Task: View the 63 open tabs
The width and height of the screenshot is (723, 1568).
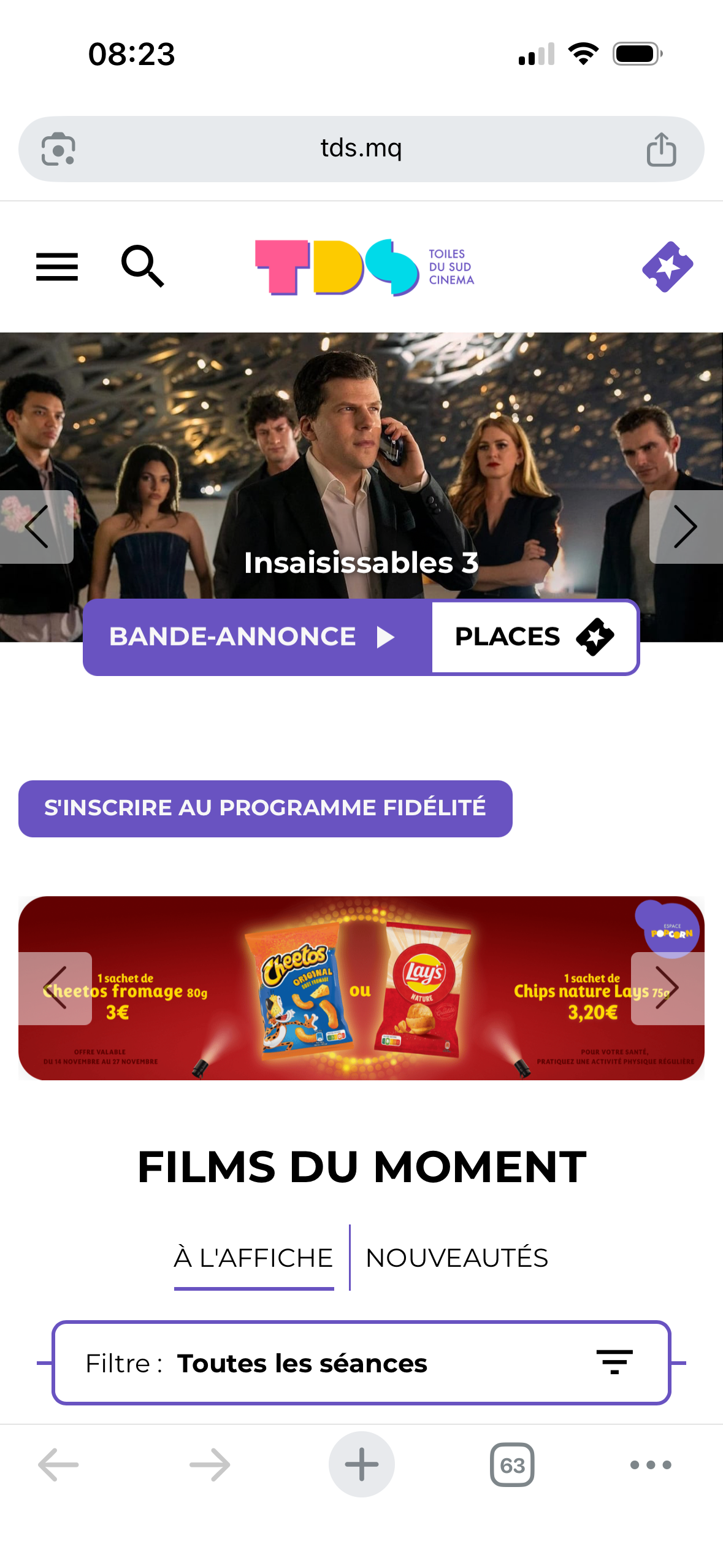Action: [x=512, y=1465]
